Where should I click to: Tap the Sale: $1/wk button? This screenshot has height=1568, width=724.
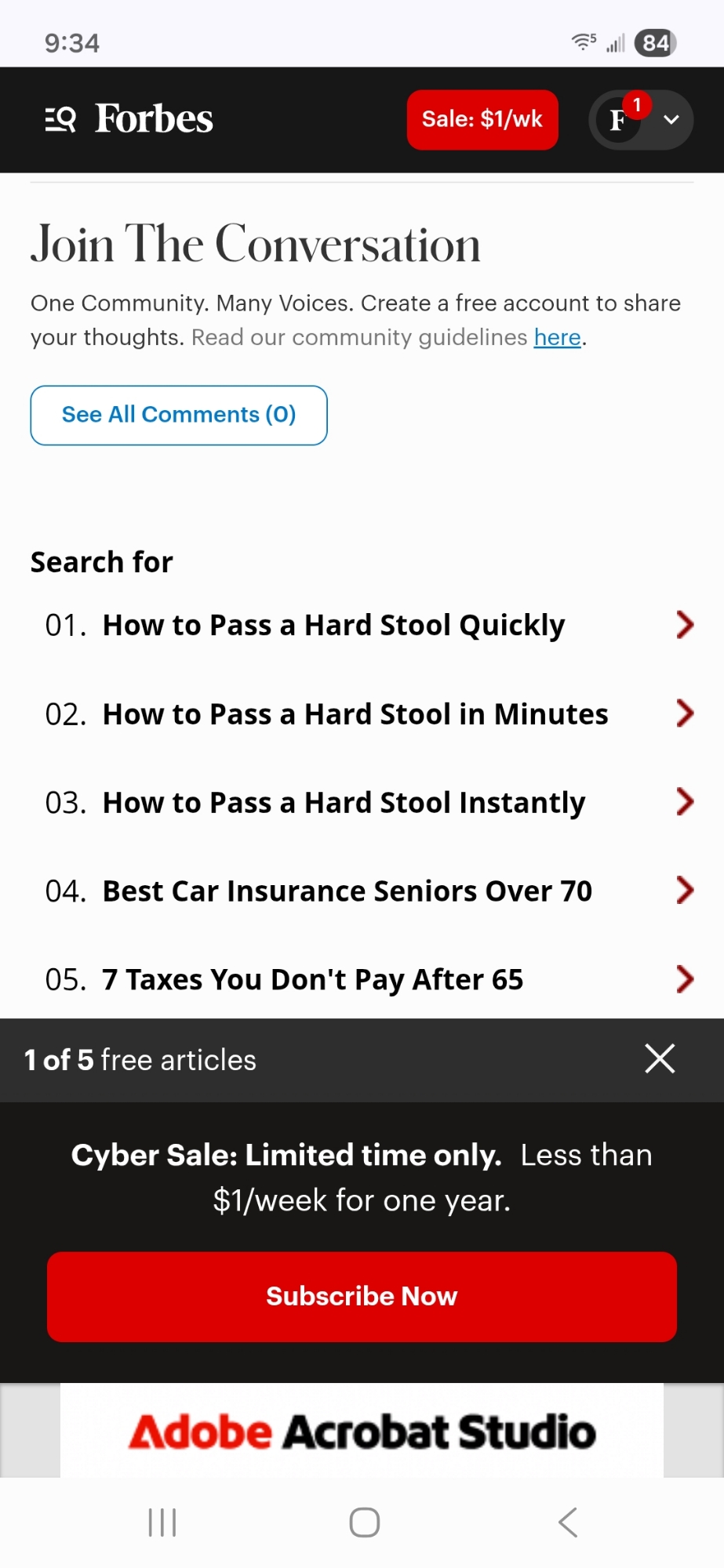[x=482, y=119]
